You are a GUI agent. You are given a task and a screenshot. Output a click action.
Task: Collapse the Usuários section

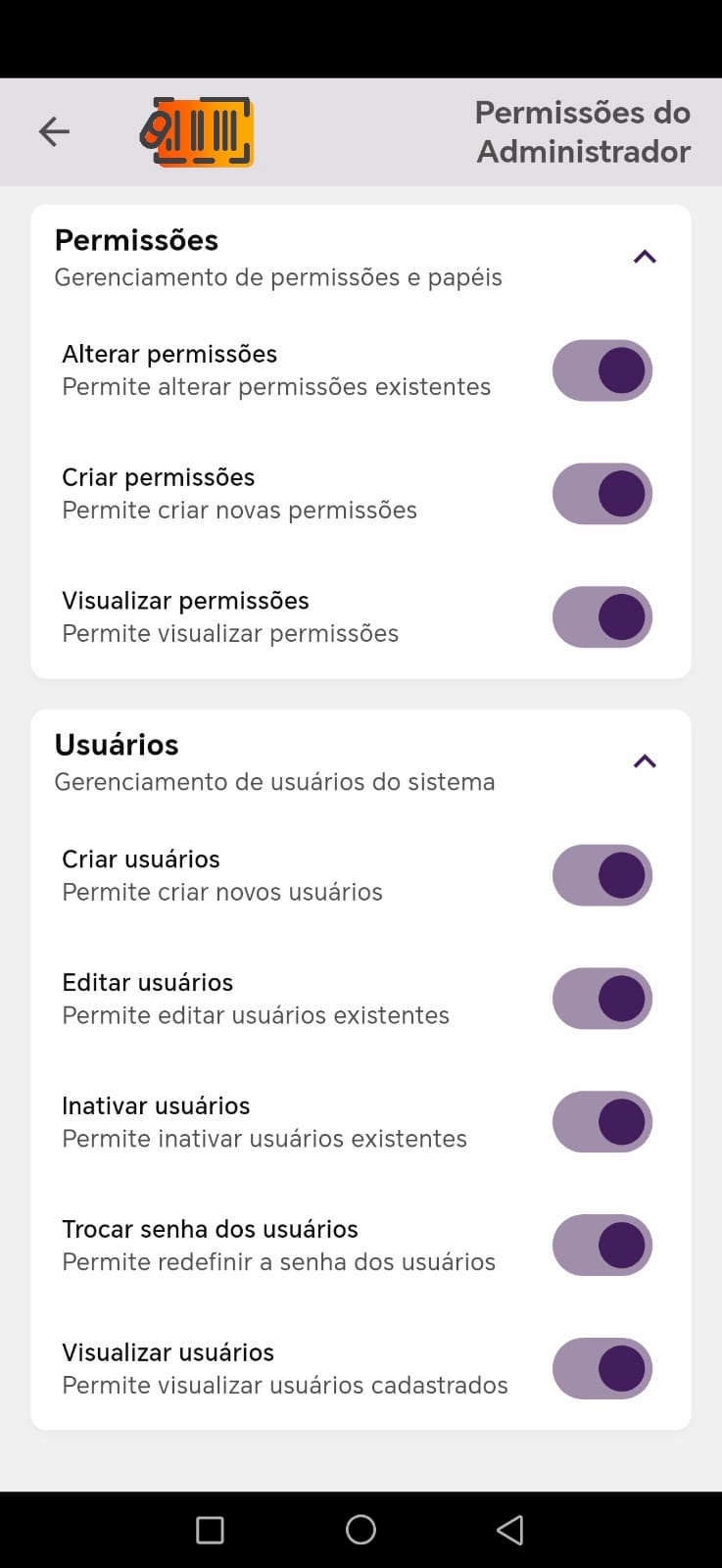click(x=645, y=761)
